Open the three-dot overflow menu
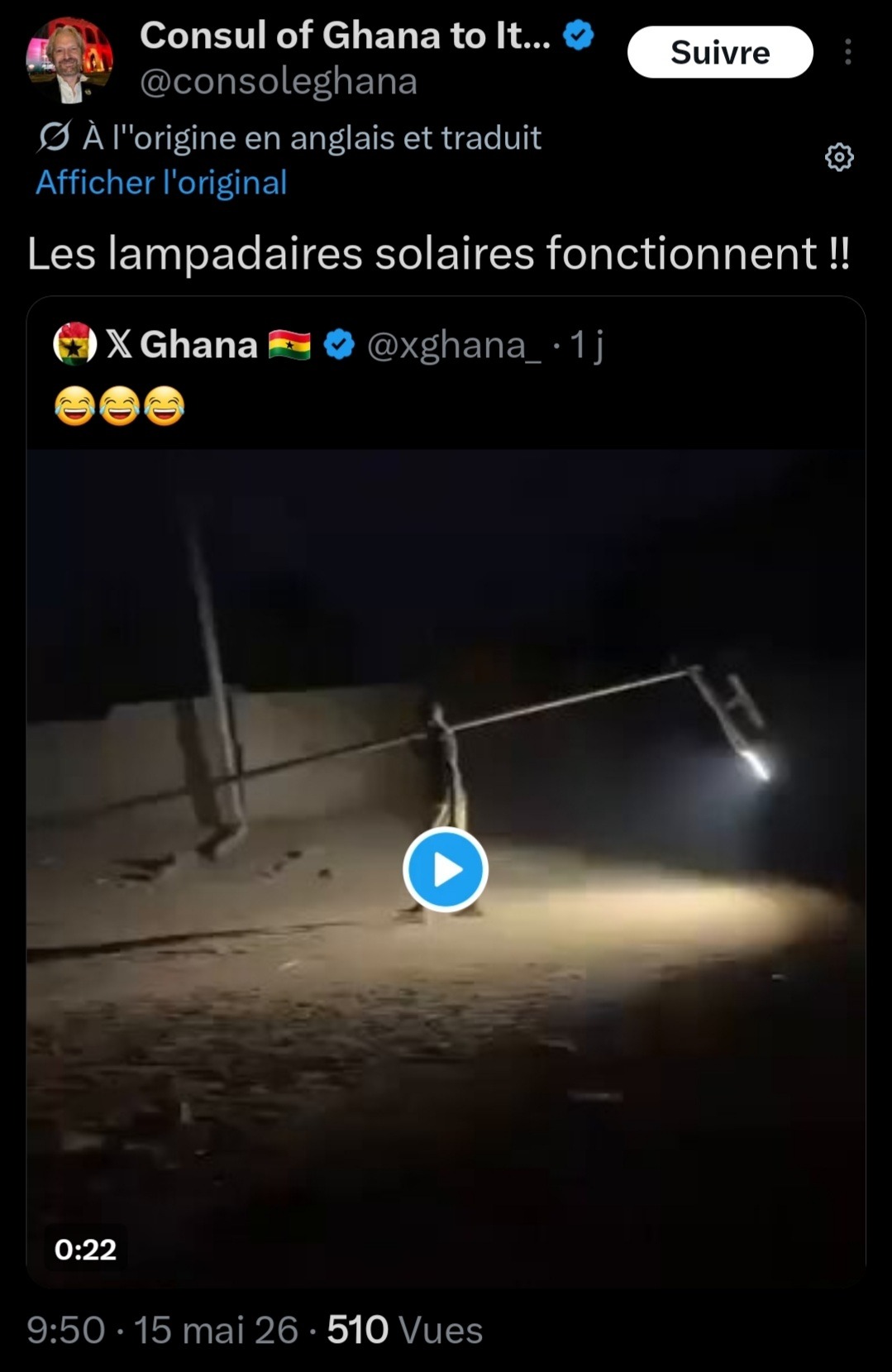 tap(847, 52)
